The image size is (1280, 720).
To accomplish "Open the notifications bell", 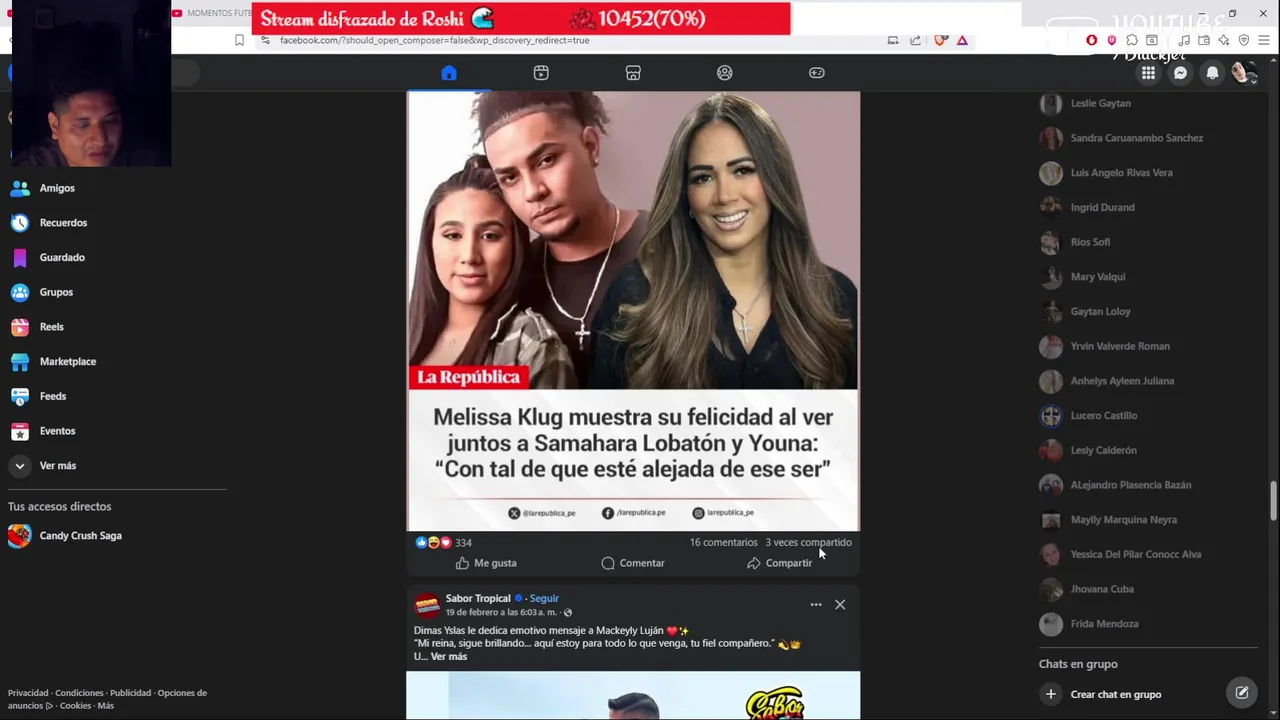I will (1212, 73).
